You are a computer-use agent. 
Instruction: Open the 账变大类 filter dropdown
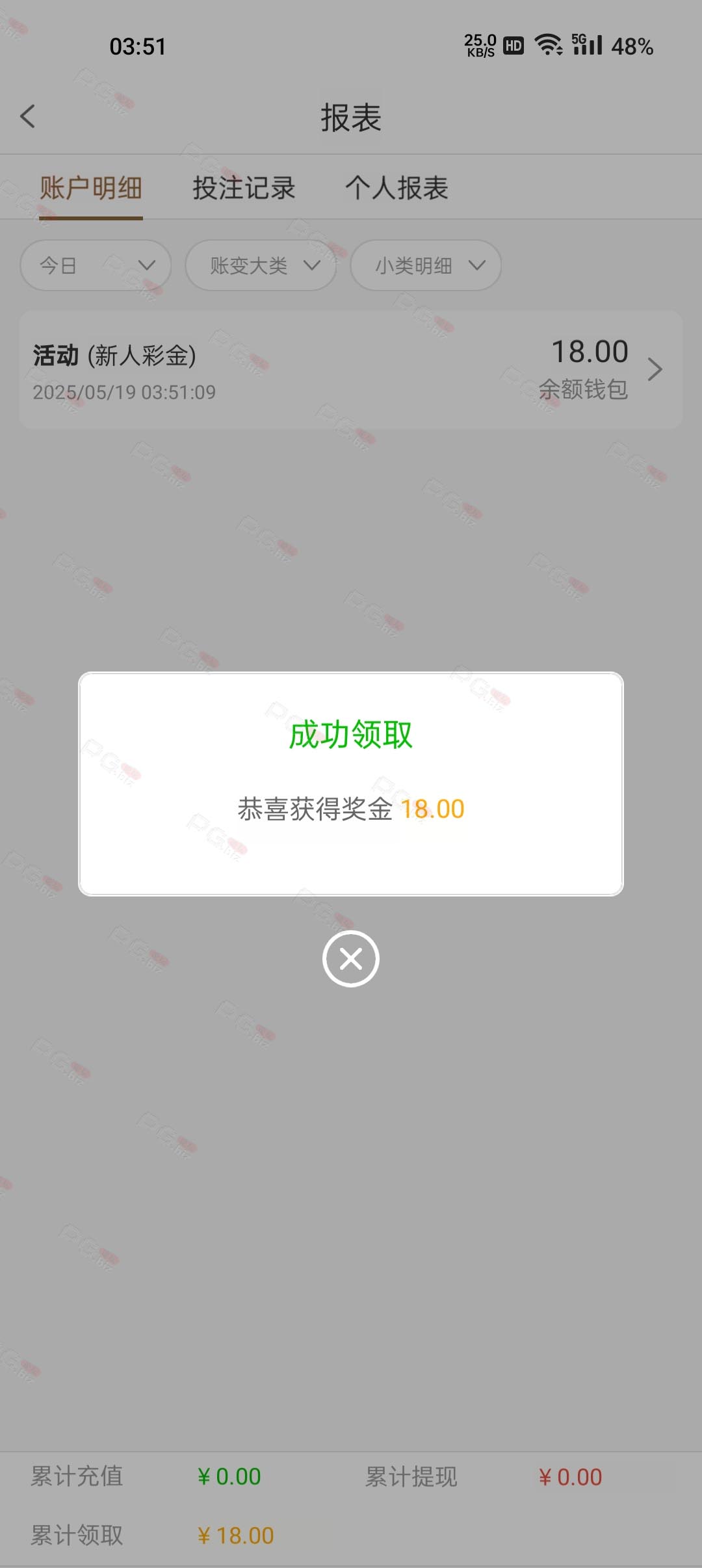[261, 265]
